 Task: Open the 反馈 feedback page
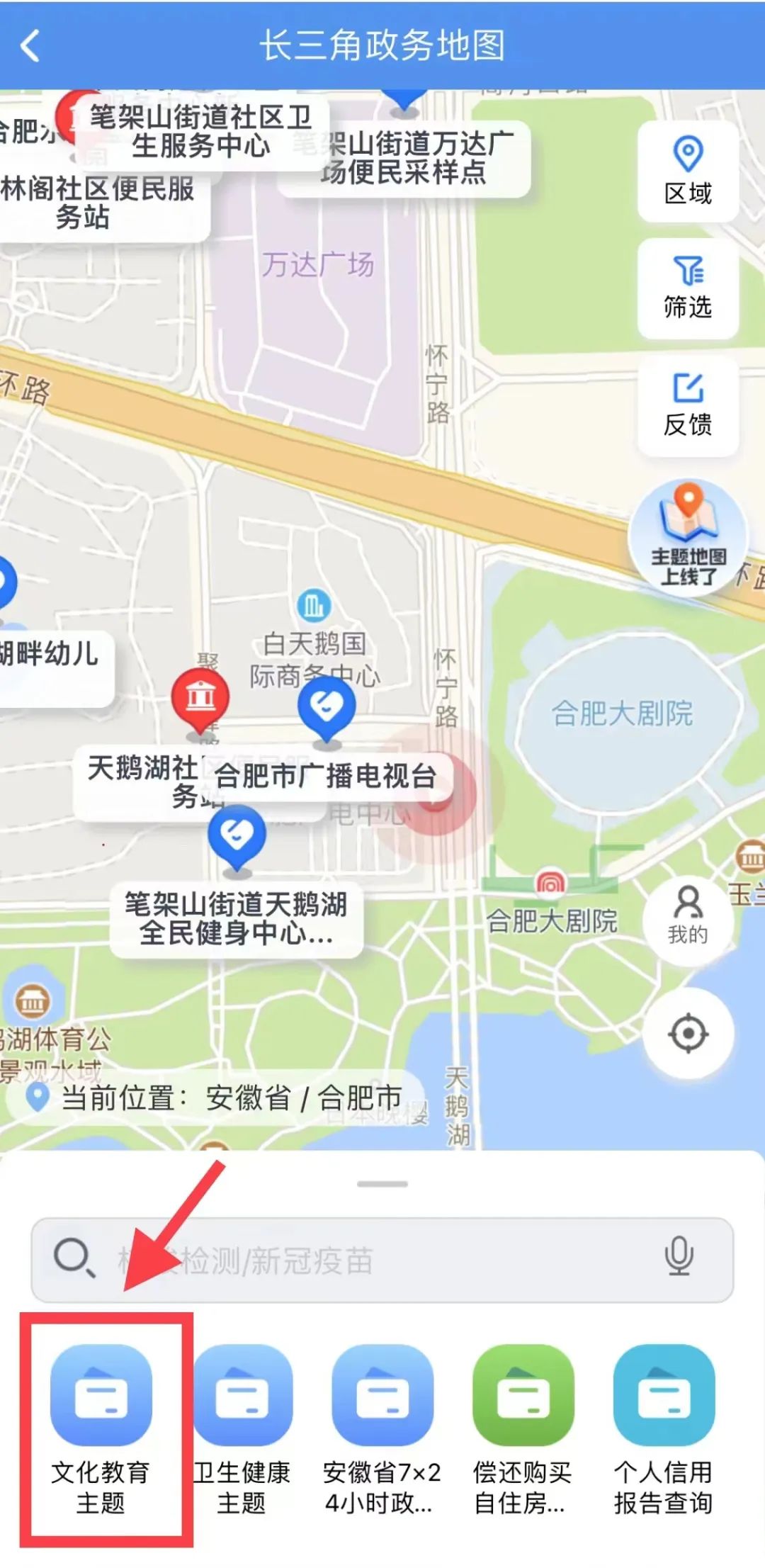pyautogui.click(x=687, y=405)
